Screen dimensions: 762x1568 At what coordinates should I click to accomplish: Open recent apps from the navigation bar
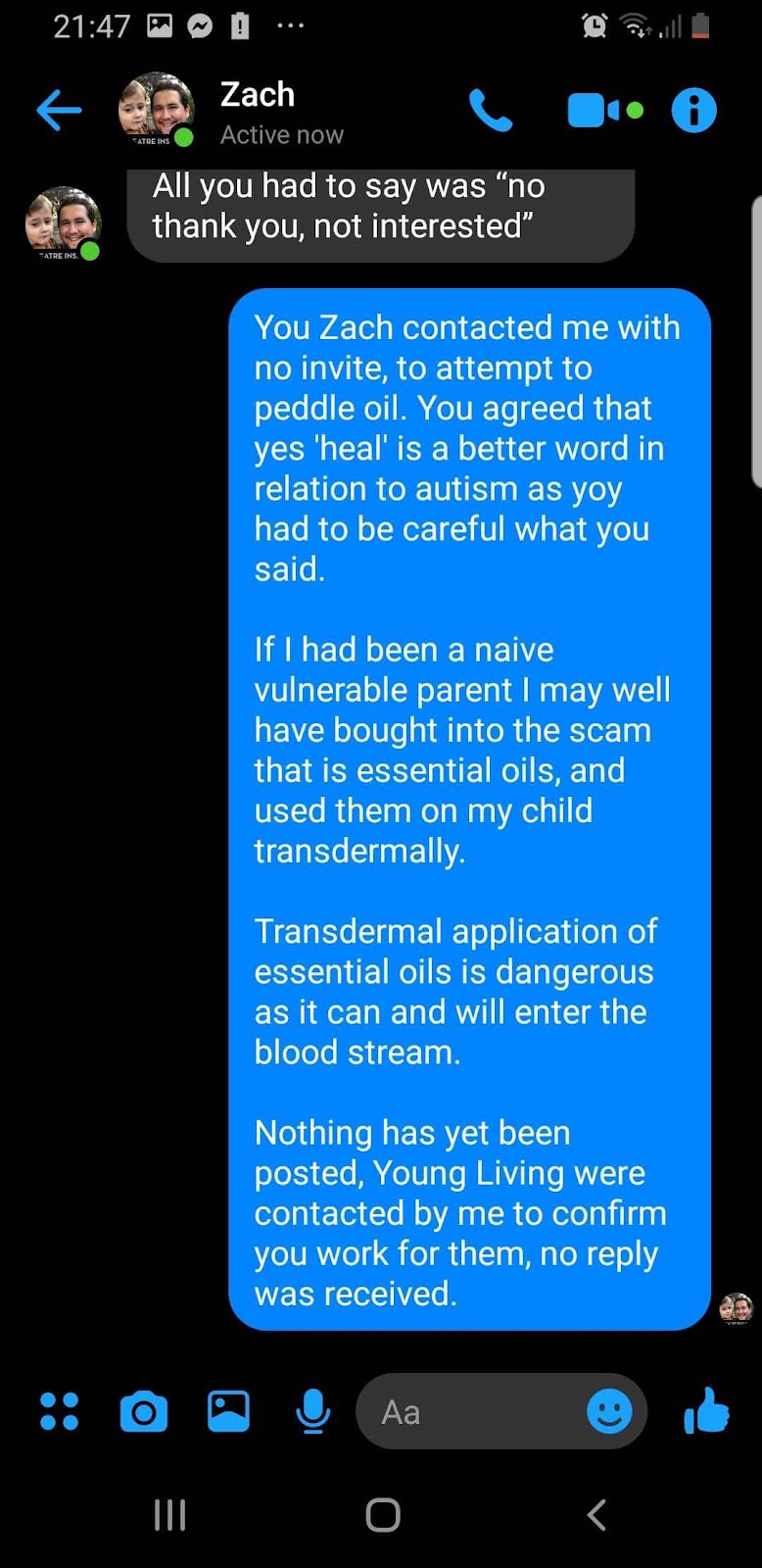[x=169, y=1515]
